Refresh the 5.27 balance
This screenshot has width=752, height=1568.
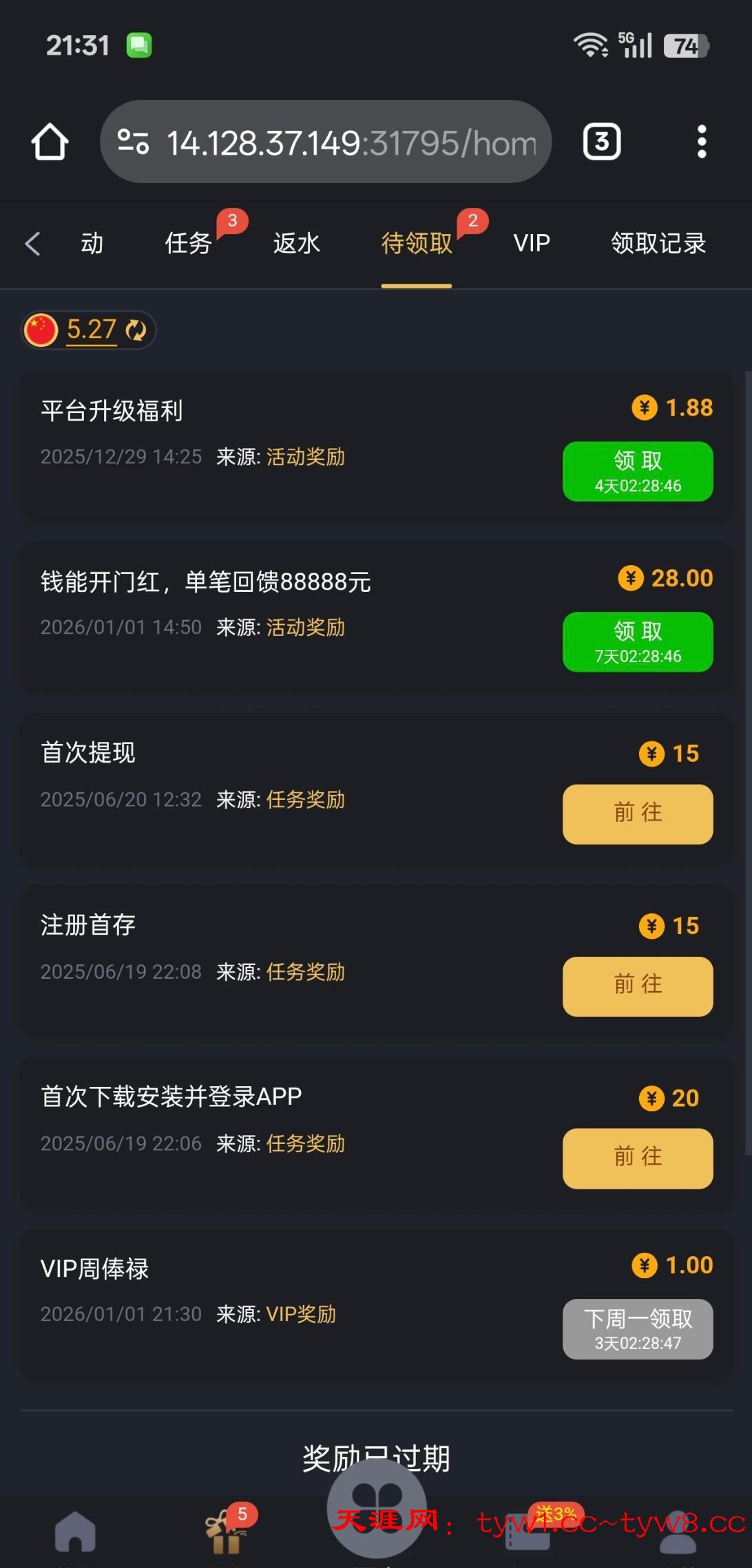tap(136, 330)
